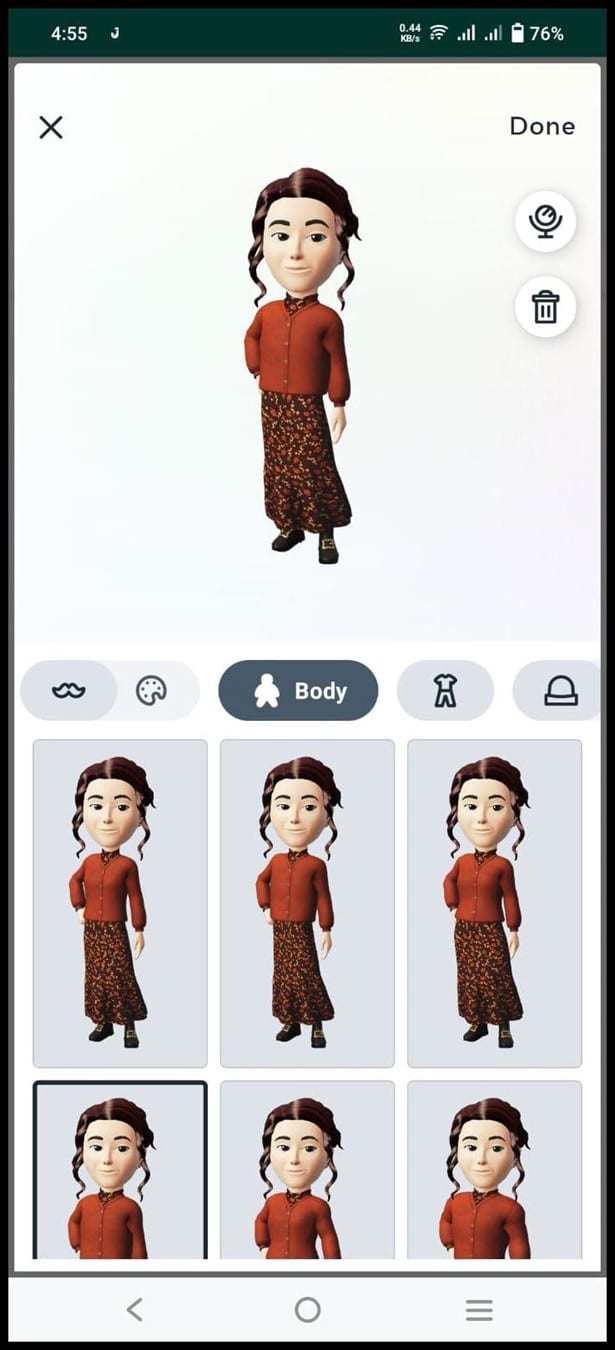
Task: Go back using the system back button
Action: [135, 1309]
